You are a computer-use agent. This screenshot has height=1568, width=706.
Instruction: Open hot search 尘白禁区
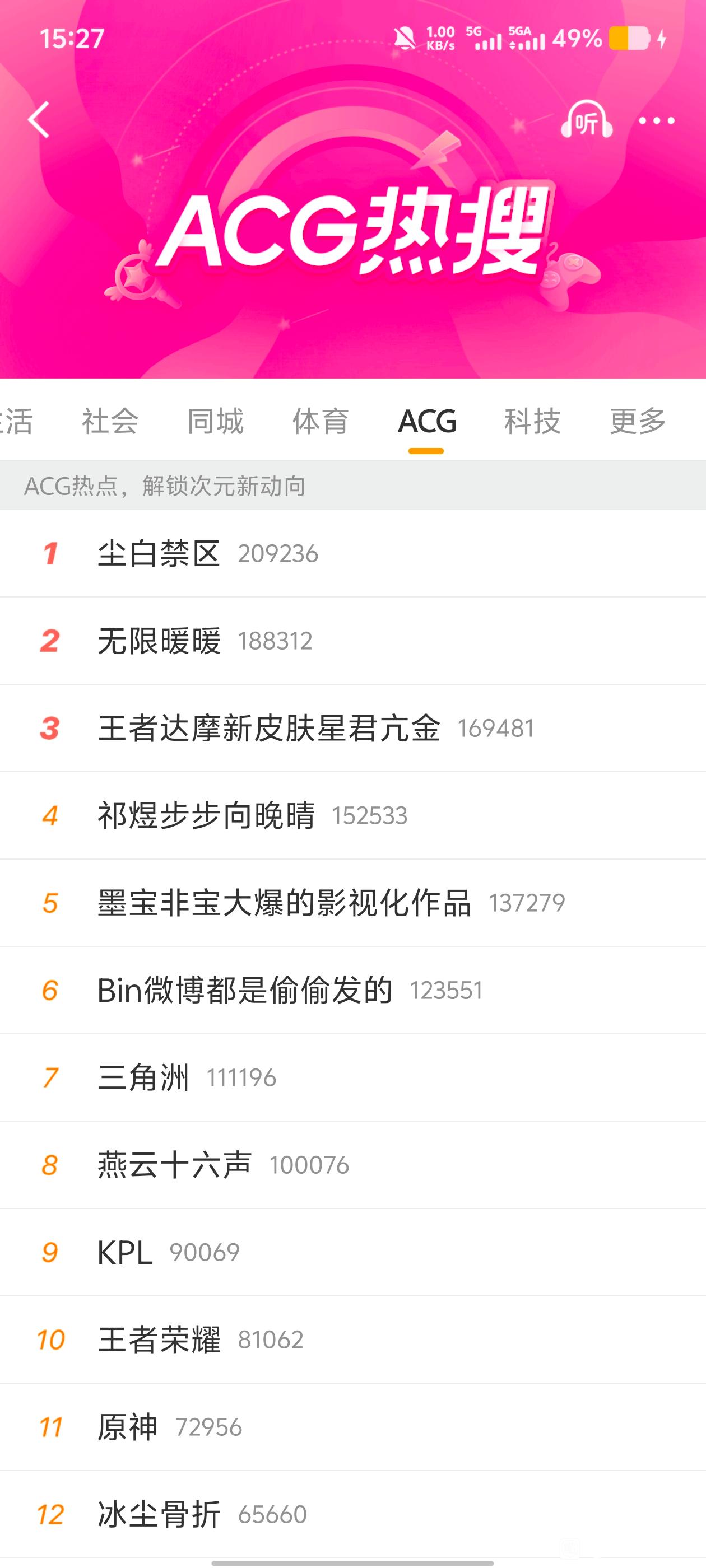159,554
